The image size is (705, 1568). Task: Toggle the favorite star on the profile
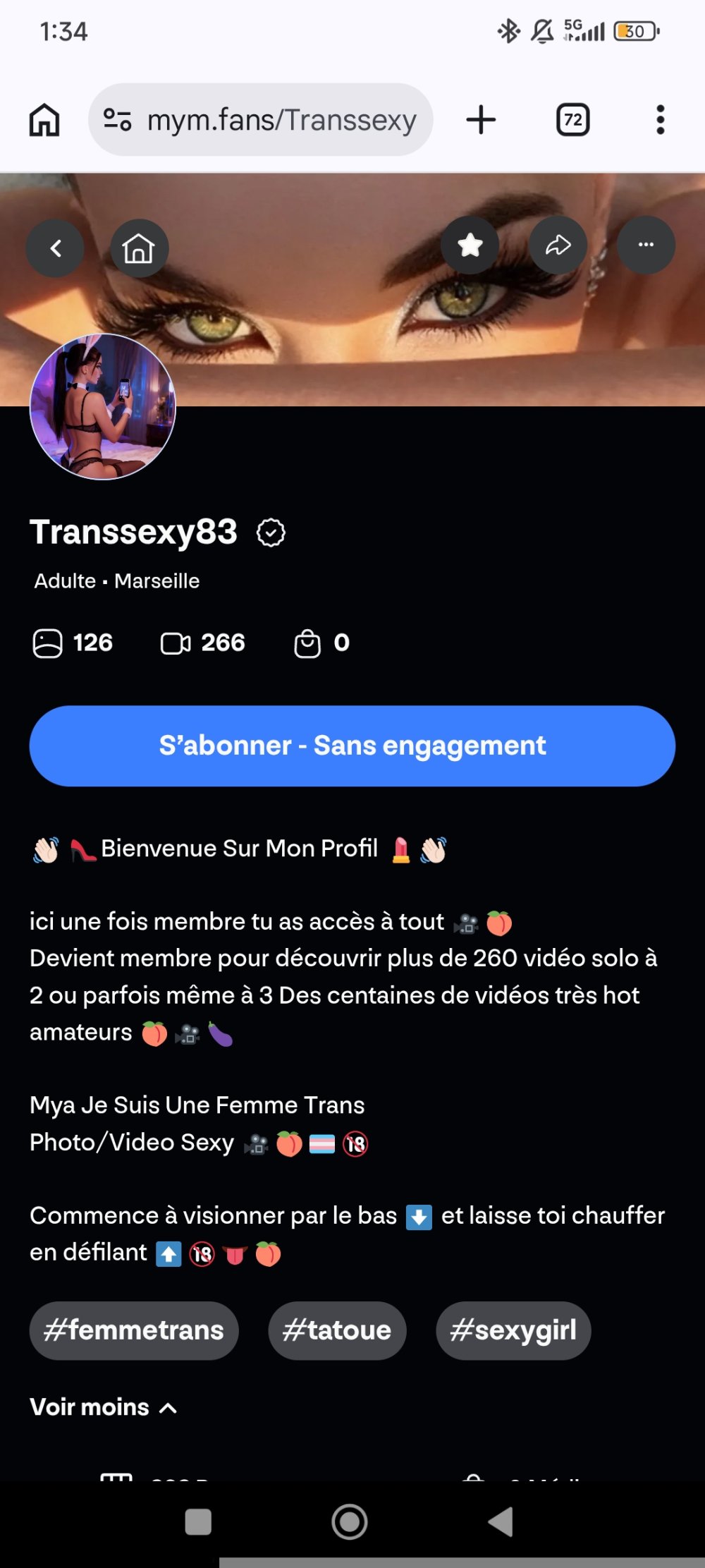[470, 245]
